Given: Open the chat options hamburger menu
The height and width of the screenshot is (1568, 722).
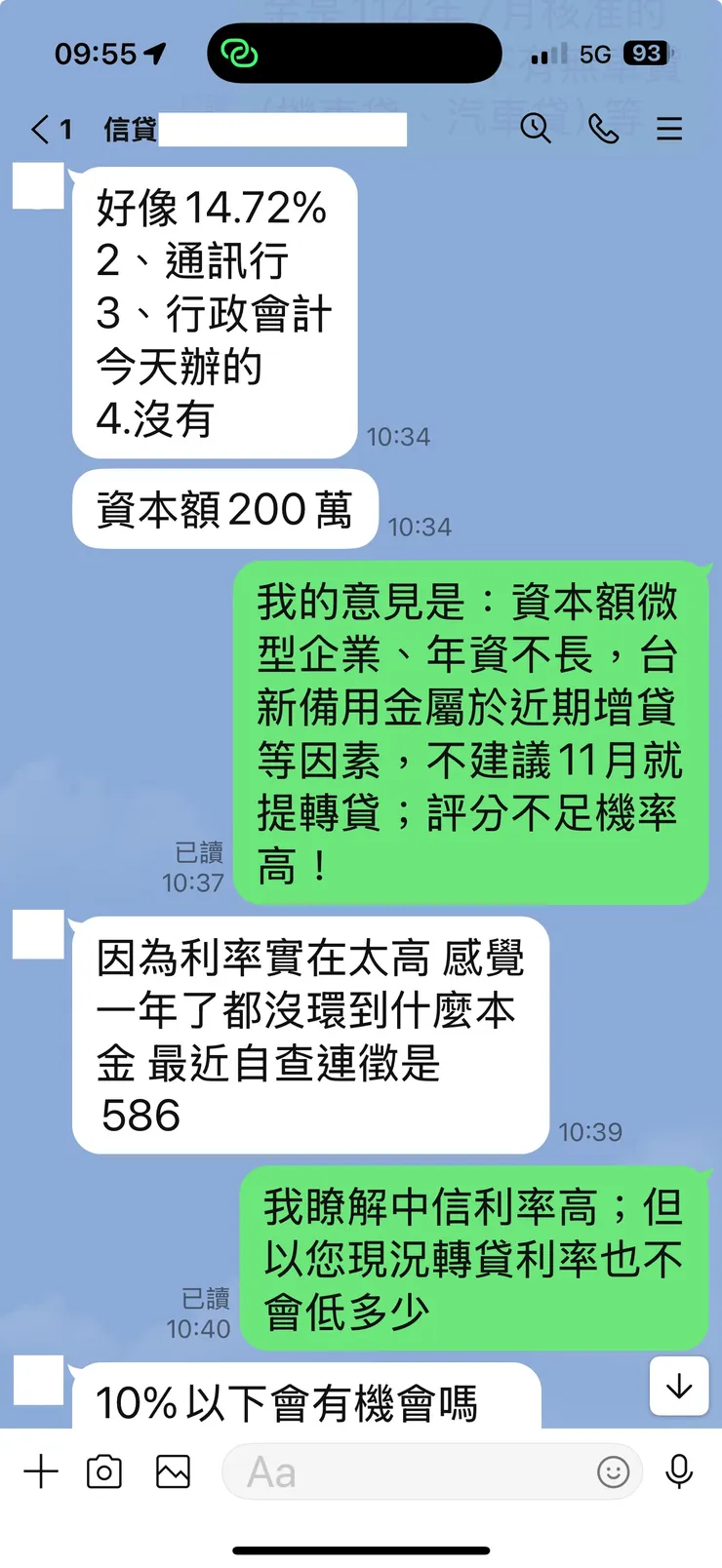Looking at the screenshot, I should (x=669, y=128).
